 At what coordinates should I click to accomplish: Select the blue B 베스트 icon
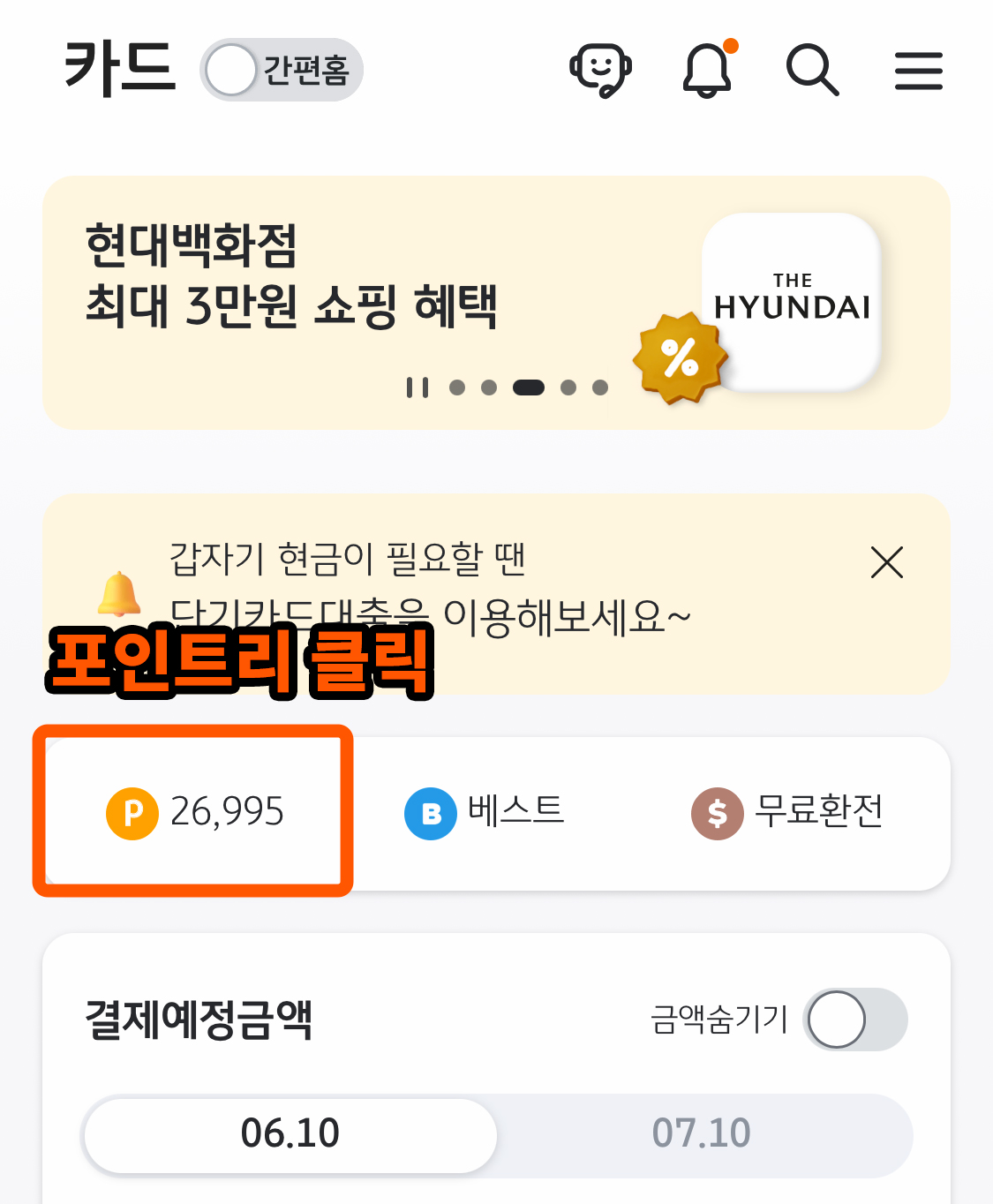coord(430,813)
